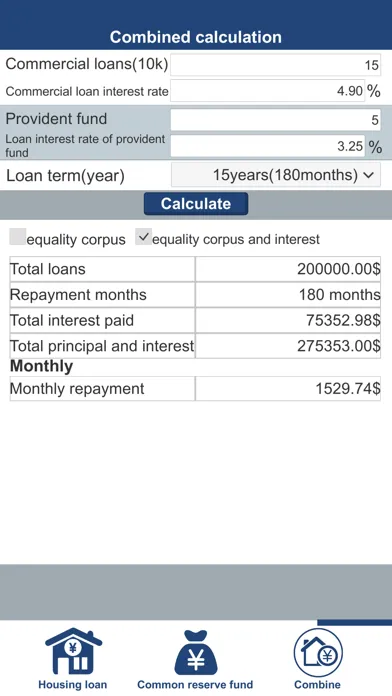Hit the Calculate button

tap(196, 204)
